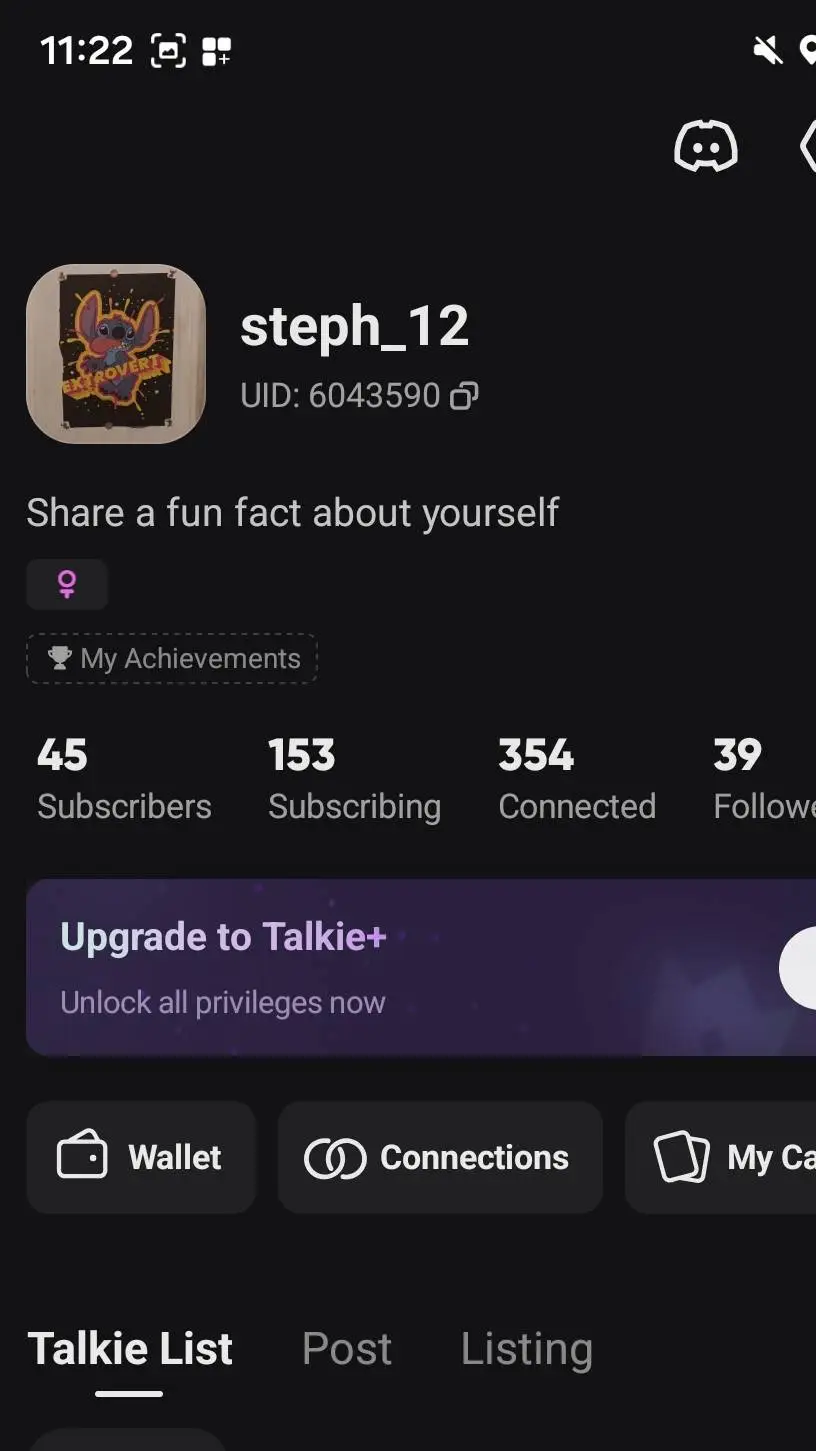
Task: Copy the UID number
Action: 464,396
